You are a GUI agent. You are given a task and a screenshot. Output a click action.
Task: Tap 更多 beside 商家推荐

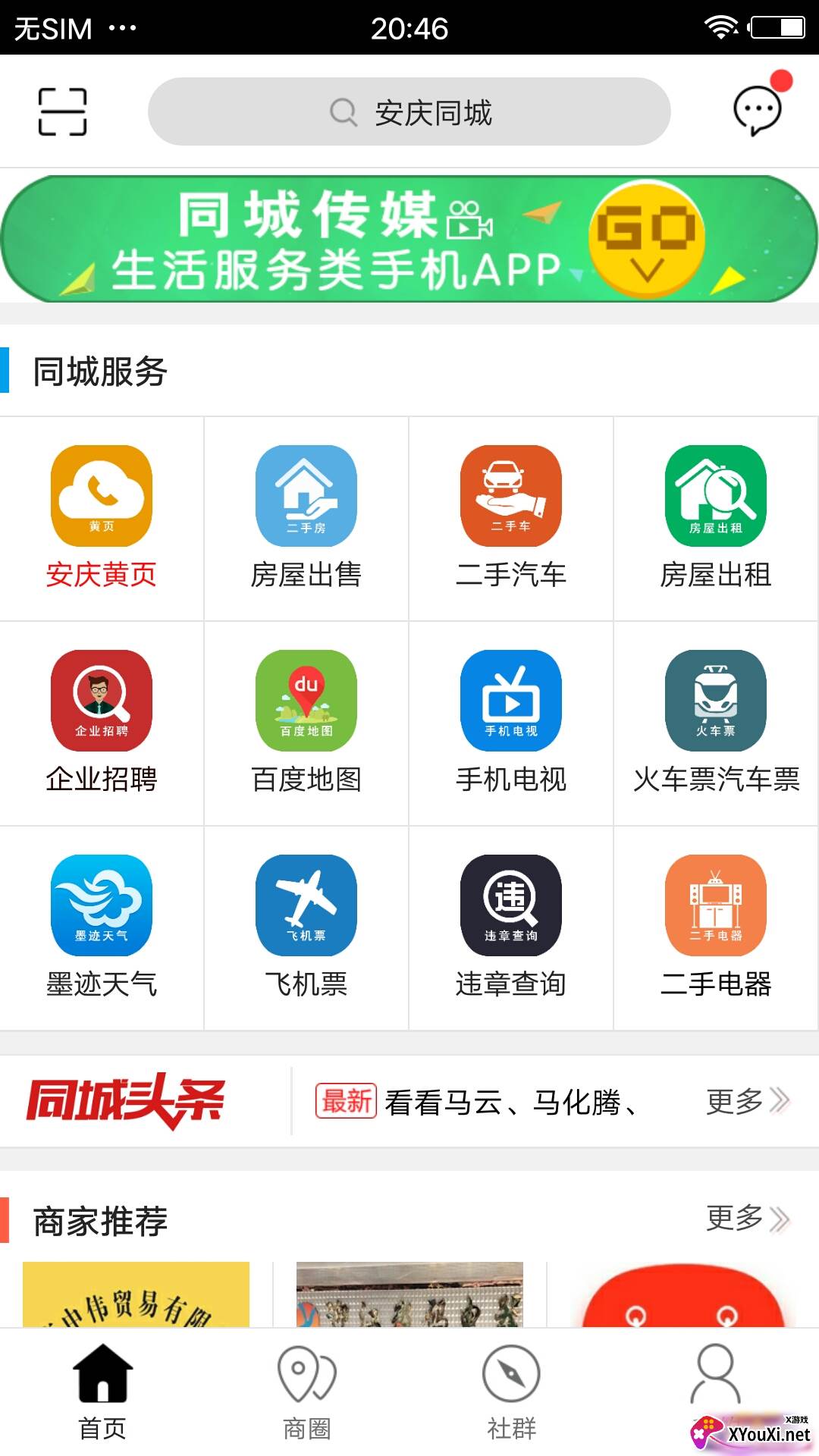click(748, 1219)
